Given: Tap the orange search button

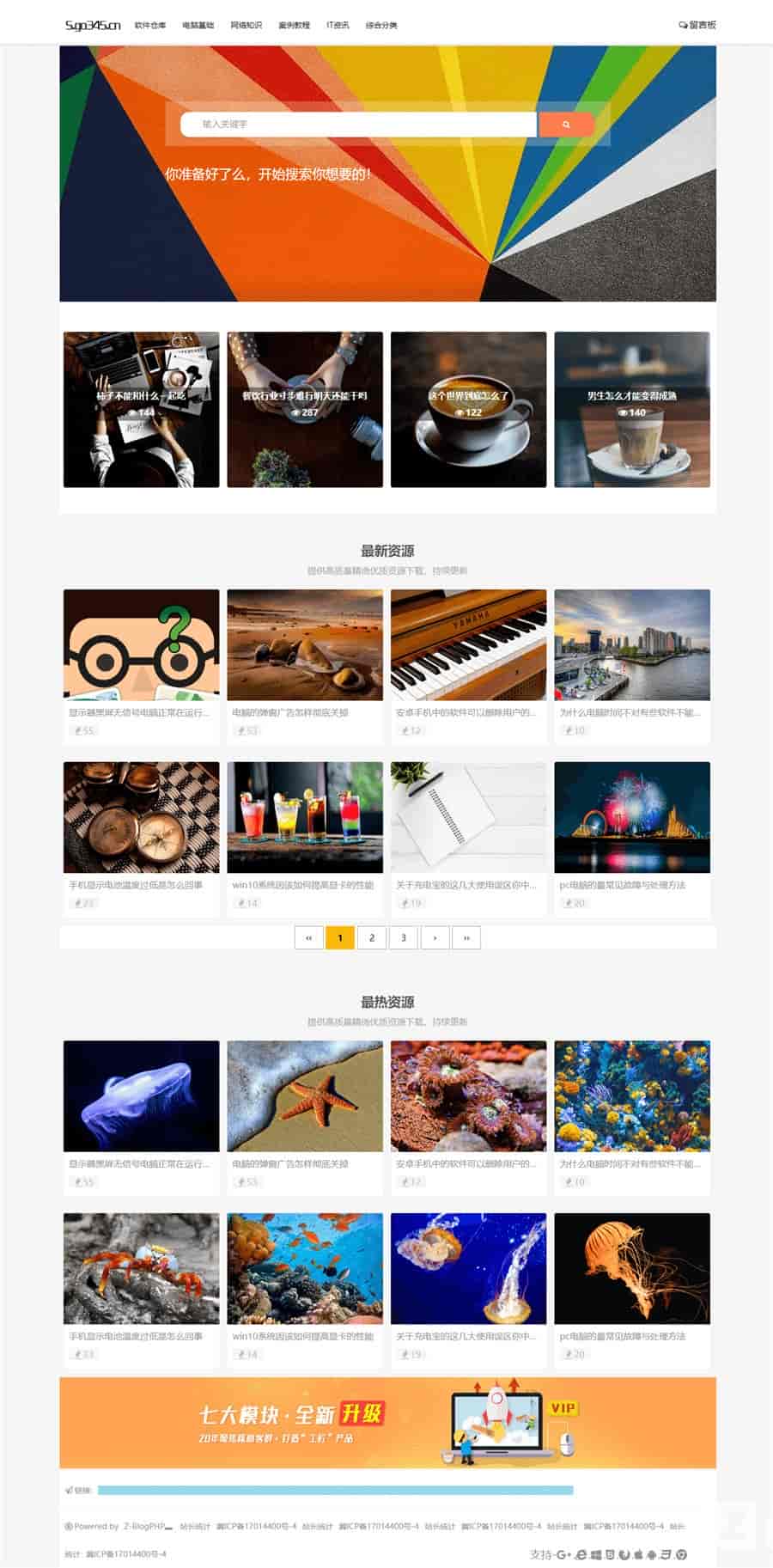Looking at the screenshot, I should pyautogui.click(x=566, y=125).
